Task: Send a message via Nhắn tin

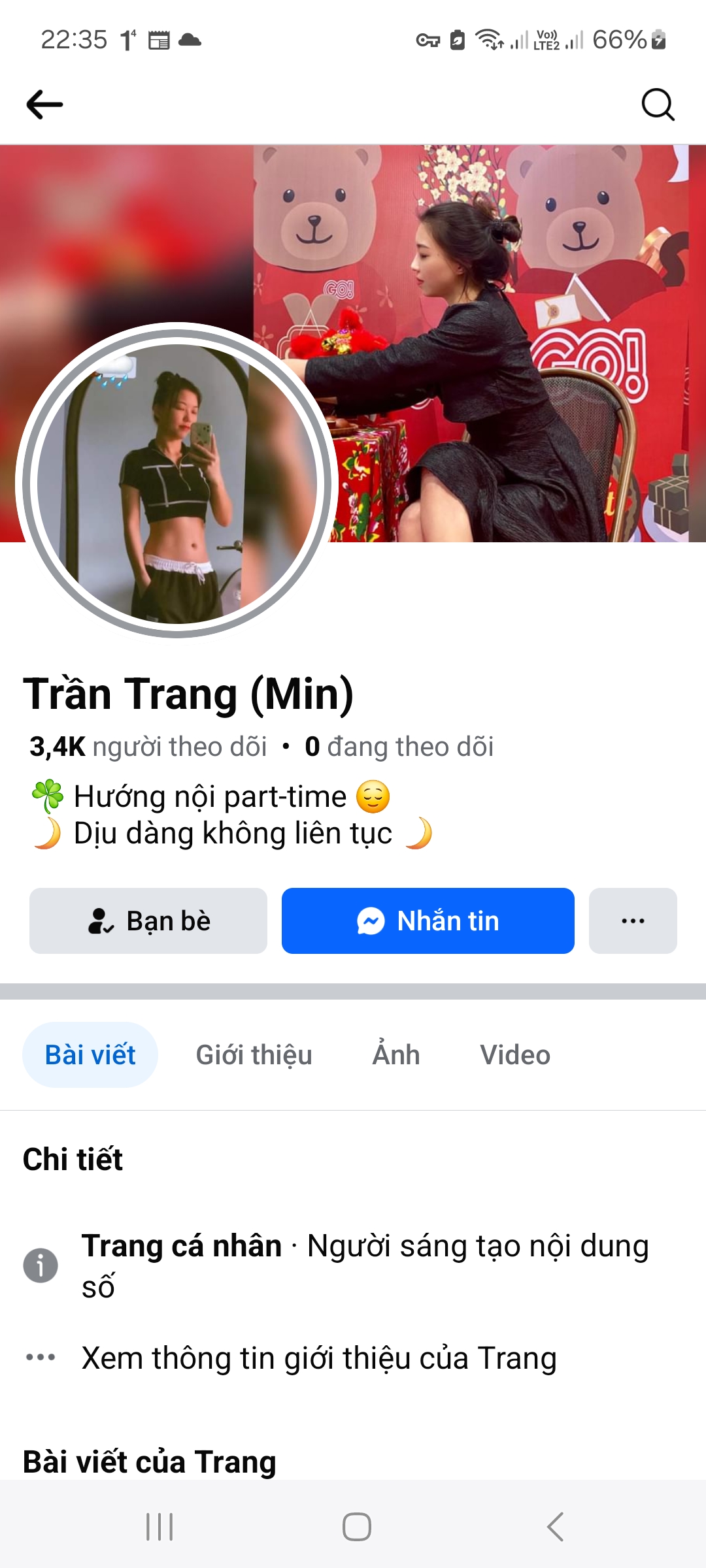Action: pyautogui.click(x=428, y=921)
